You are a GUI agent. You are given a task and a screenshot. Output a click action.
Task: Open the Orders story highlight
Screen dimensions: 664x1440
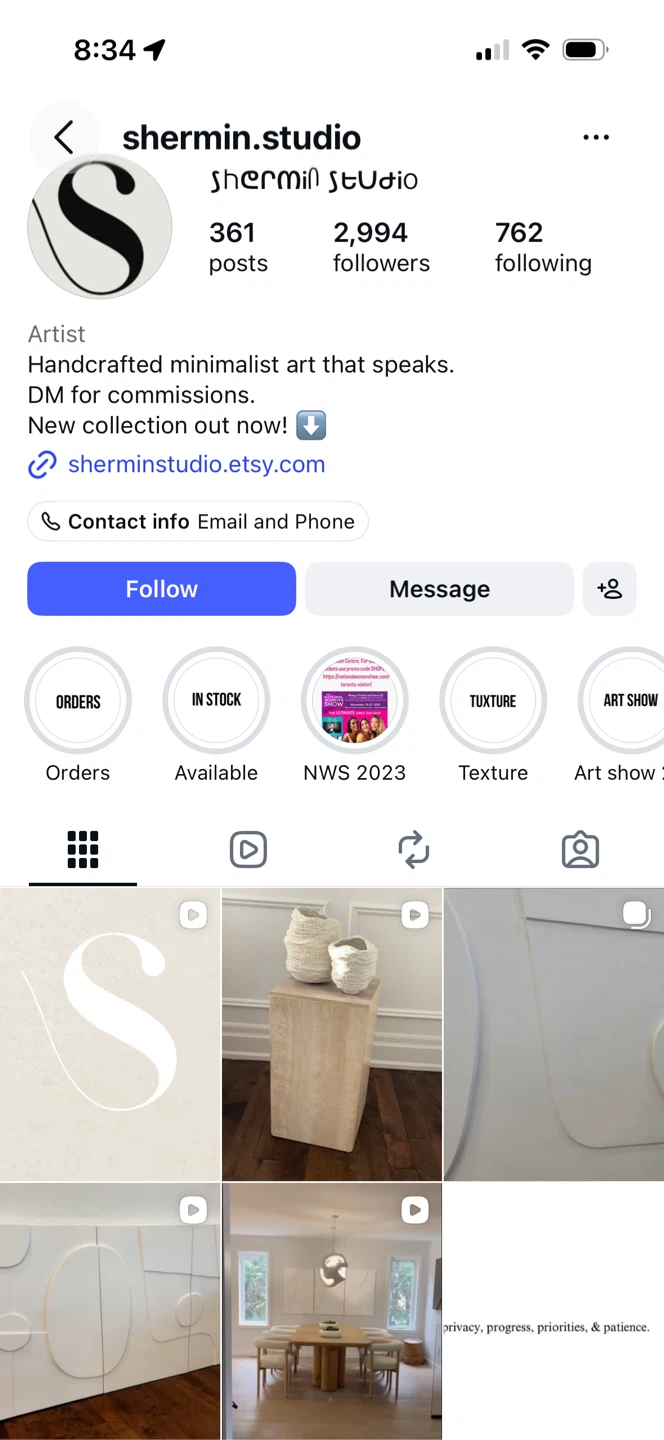pyautogui.click(x=78, y=701)
